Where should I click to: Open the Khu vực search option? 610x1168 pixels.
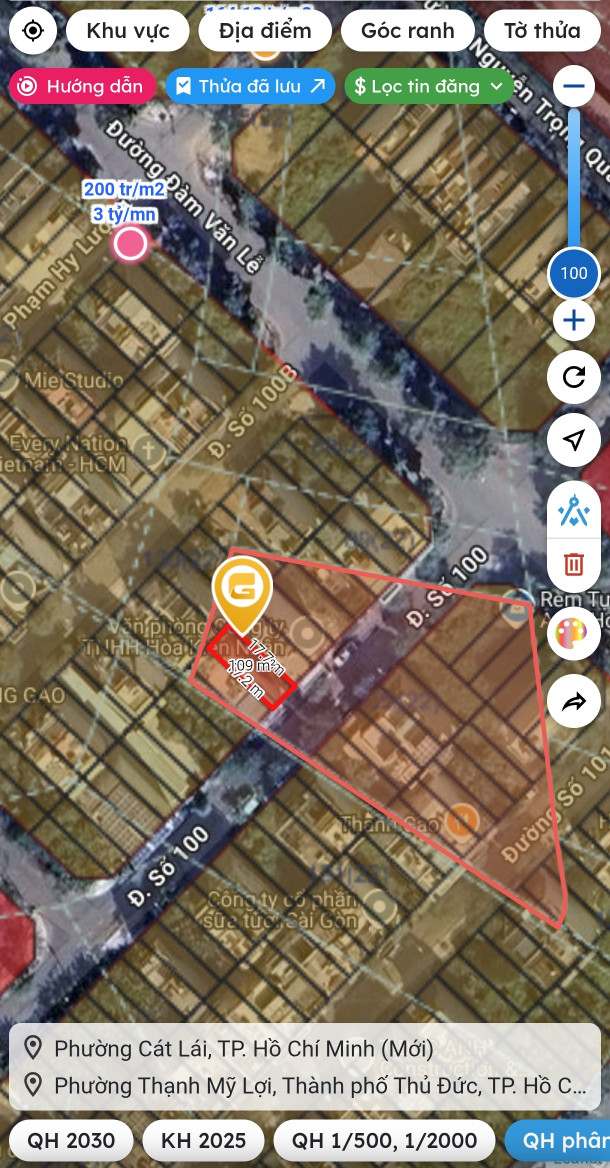click(x=128, y=31)
